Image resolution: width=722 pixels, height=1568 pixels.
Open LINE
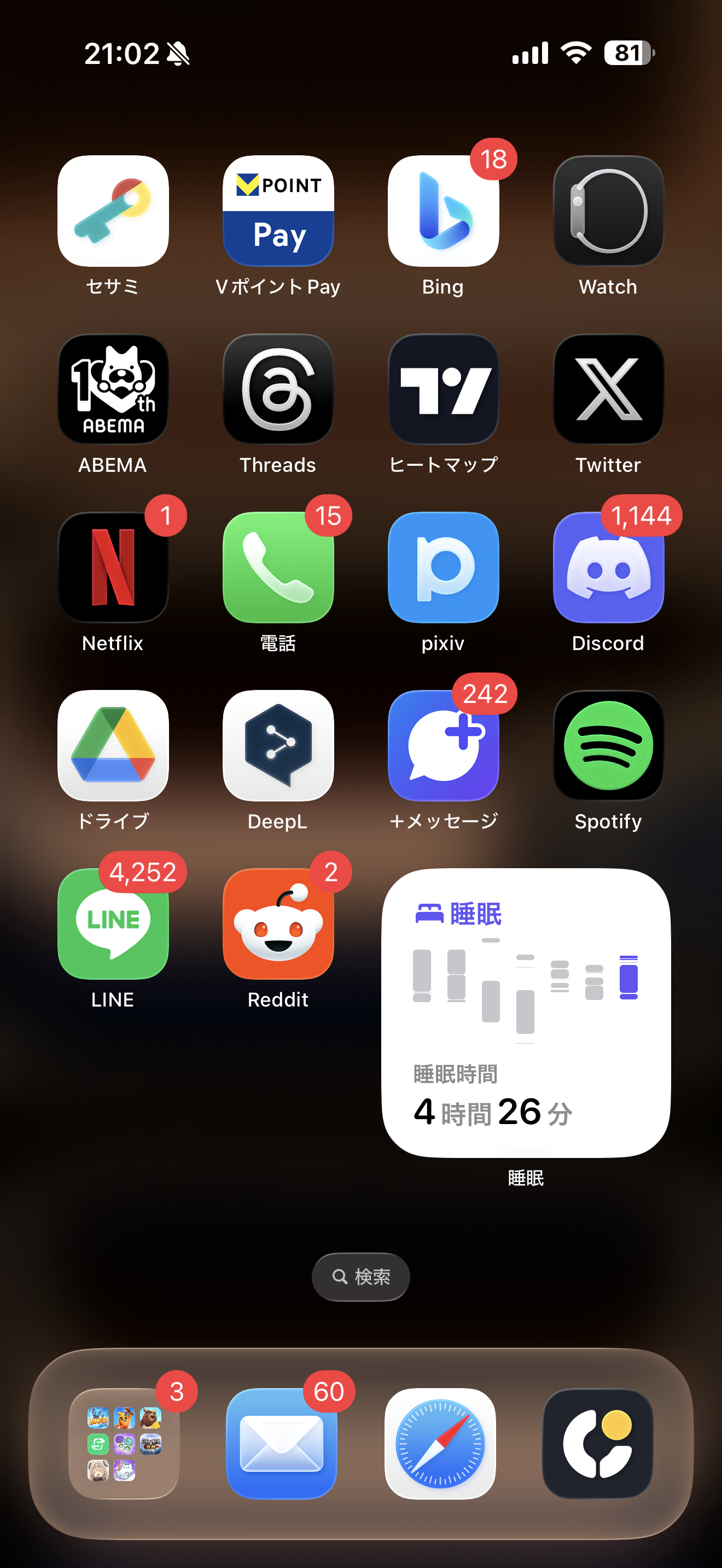(x=113, y=924)
